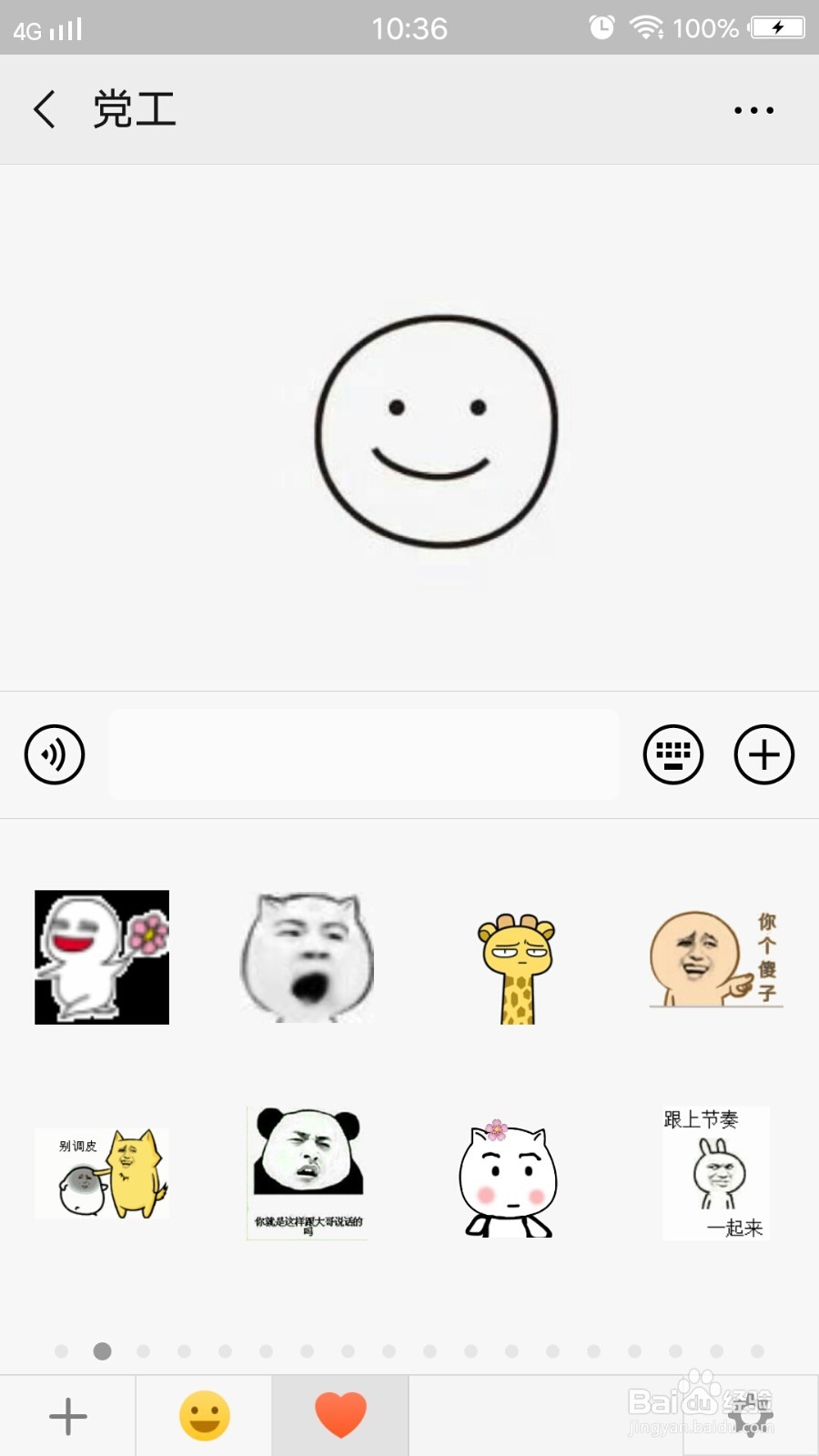The image size is (819, 1456).
Task: Select the 别调皮 dog sticker
Action: 100,1174
